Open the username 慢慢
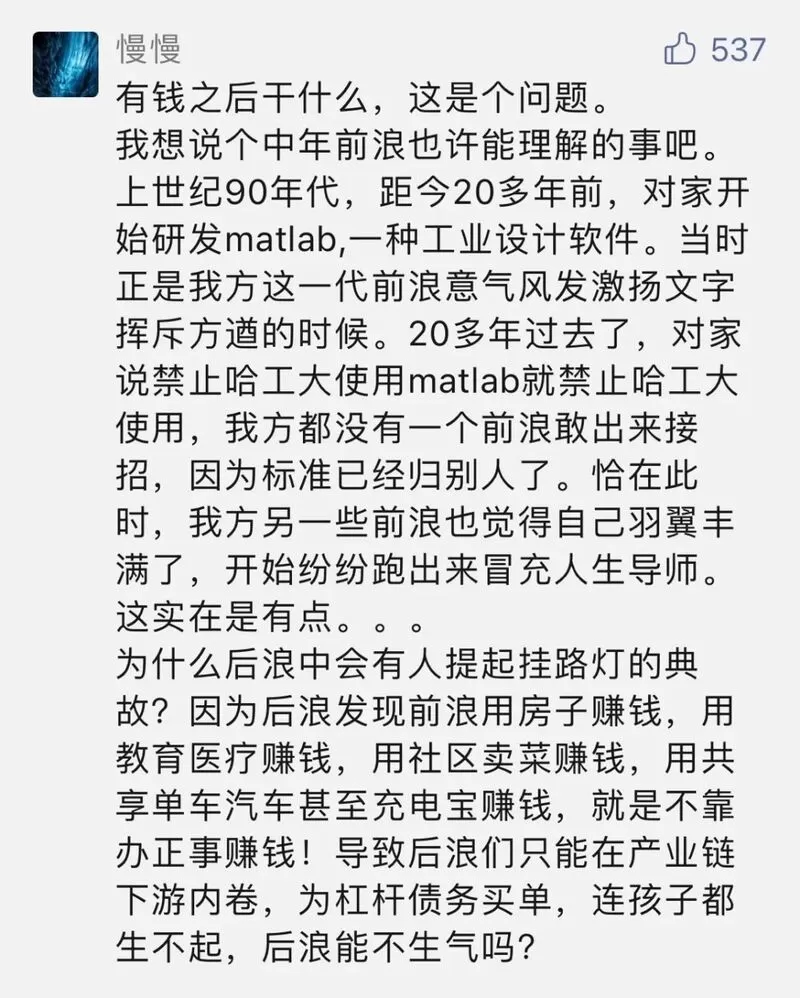The width and height of the screenshot is (800, 998). click(x=149, y=50)
